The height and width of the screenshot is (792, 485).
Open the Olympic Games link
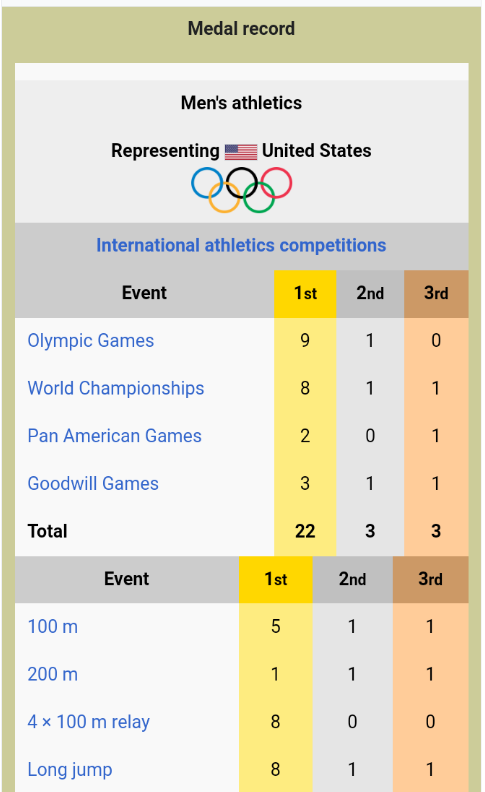coord(90,340)
